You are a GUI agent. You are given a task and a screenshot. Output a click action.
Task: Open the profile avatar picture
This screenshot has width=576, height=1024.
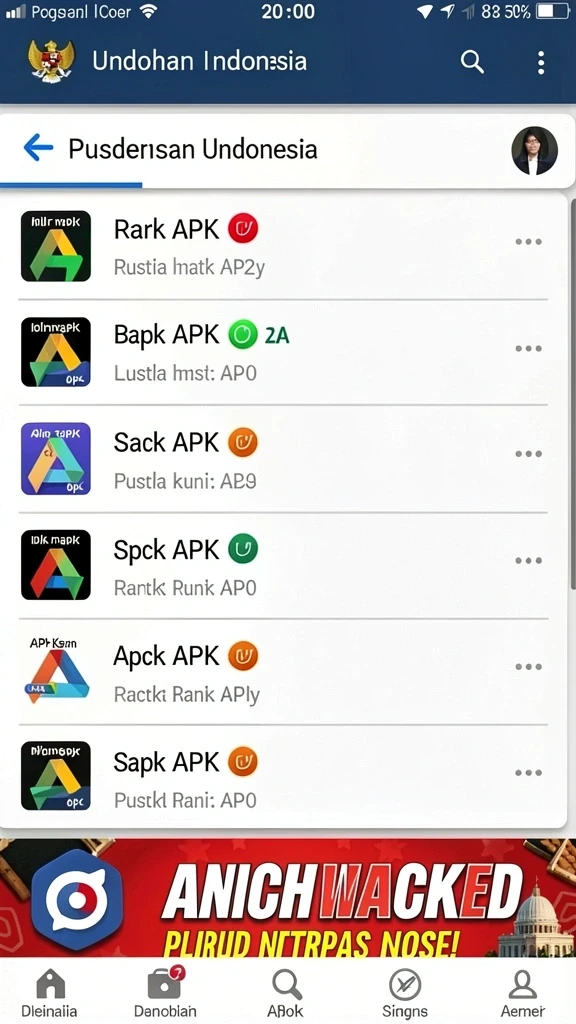(x=534, y=151)
